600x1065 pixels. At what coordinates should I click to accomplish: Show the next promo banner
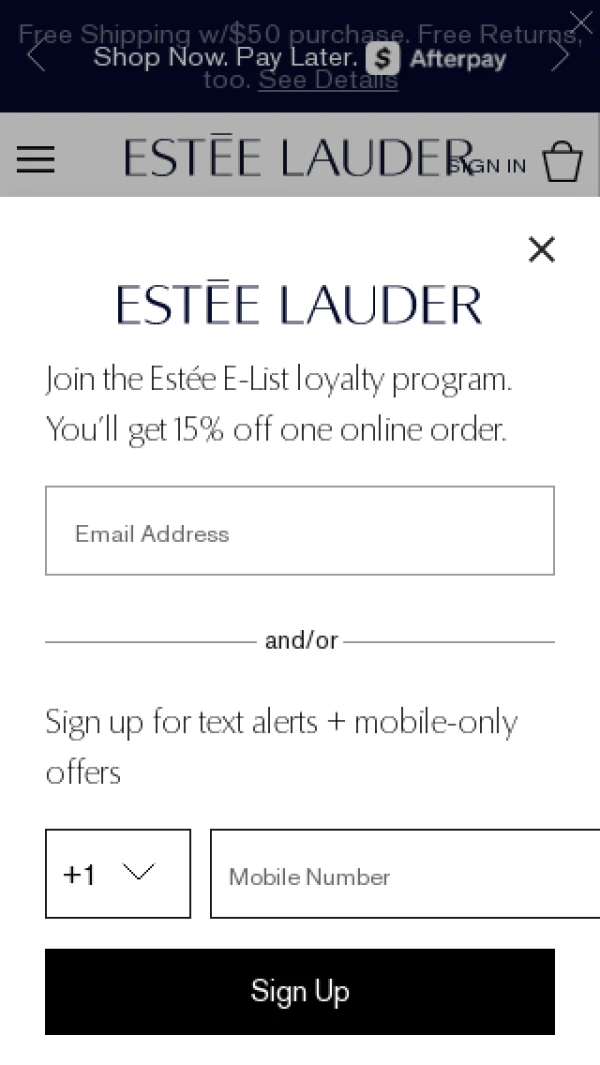coord(561,56)
